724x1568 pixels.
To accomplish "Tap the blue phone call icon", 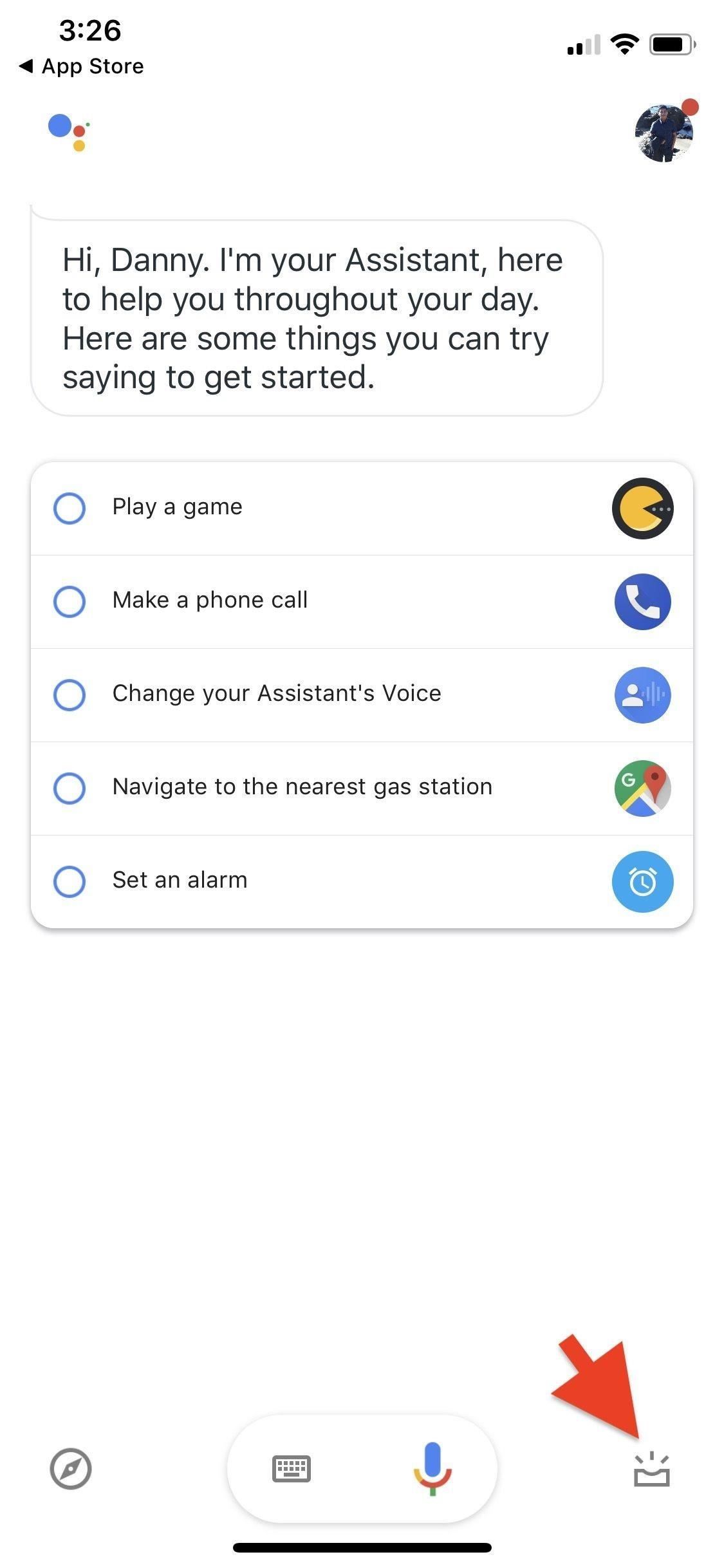I will [x=642, y=602].
